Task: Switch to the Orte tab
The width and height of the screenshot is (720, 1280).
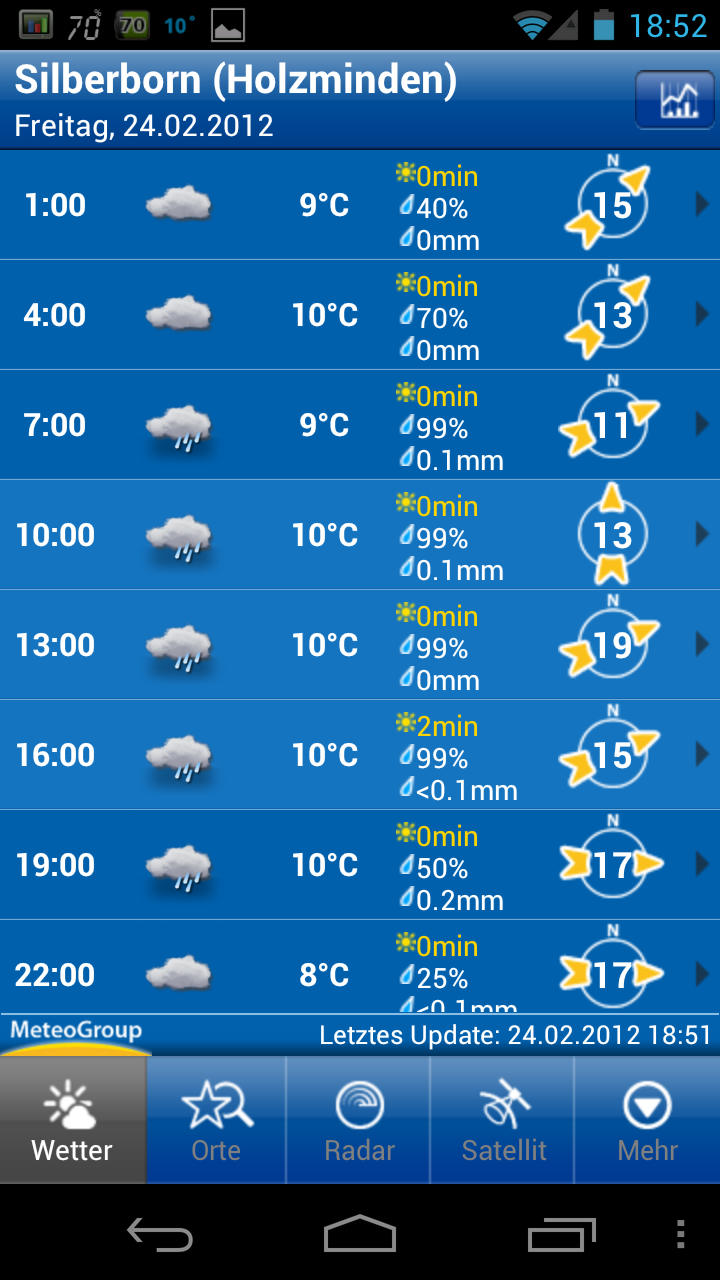Action: (216, 1122)
